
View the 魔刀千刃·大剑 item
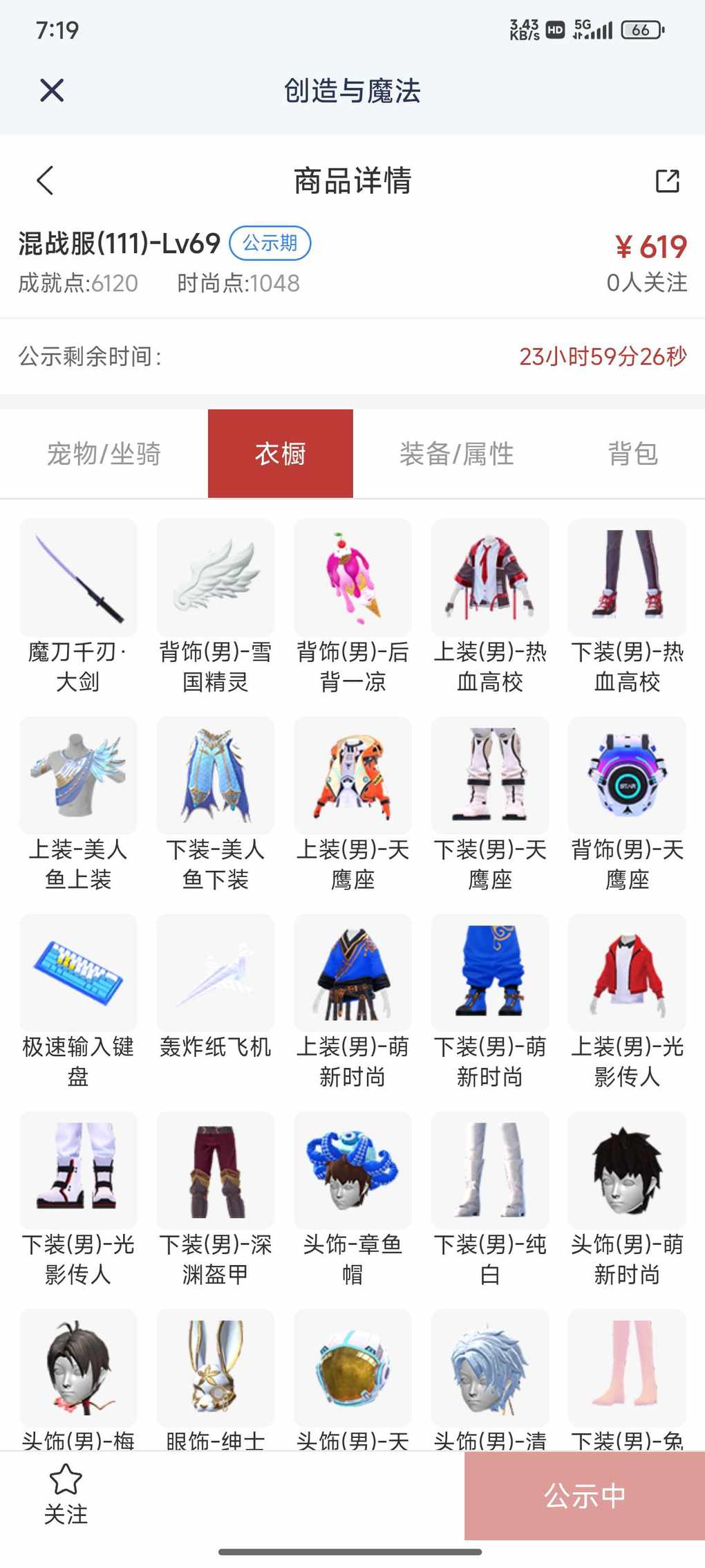click(78, 607)
